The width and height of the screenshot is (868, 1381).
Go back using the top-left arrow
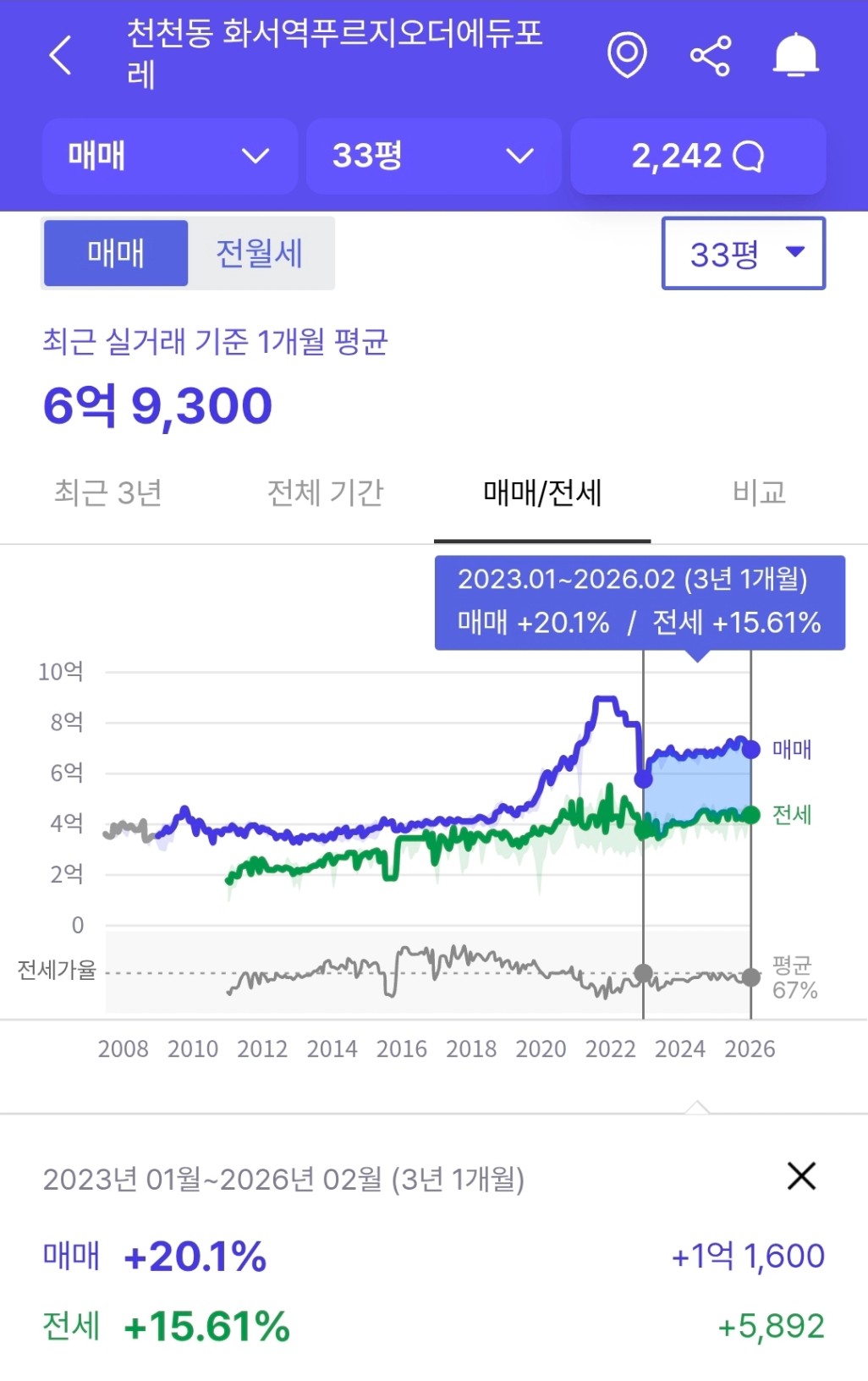point(61,56)
